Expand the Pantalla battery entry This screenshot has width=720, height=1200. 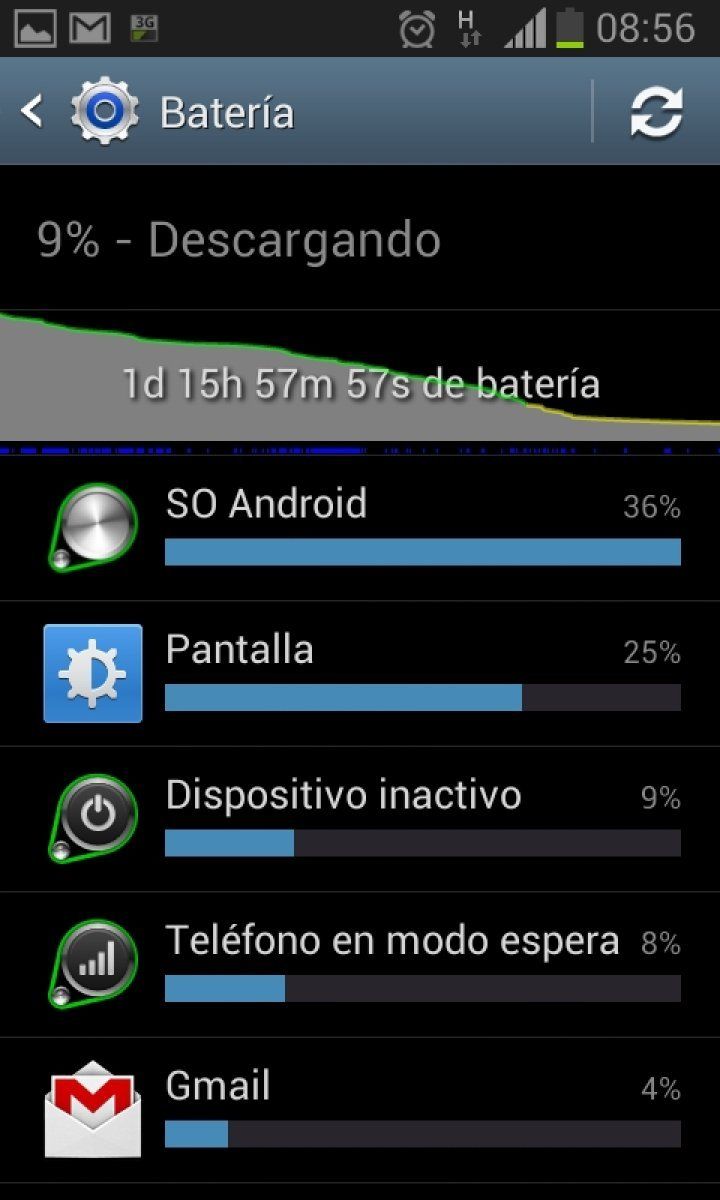[360, 650]
